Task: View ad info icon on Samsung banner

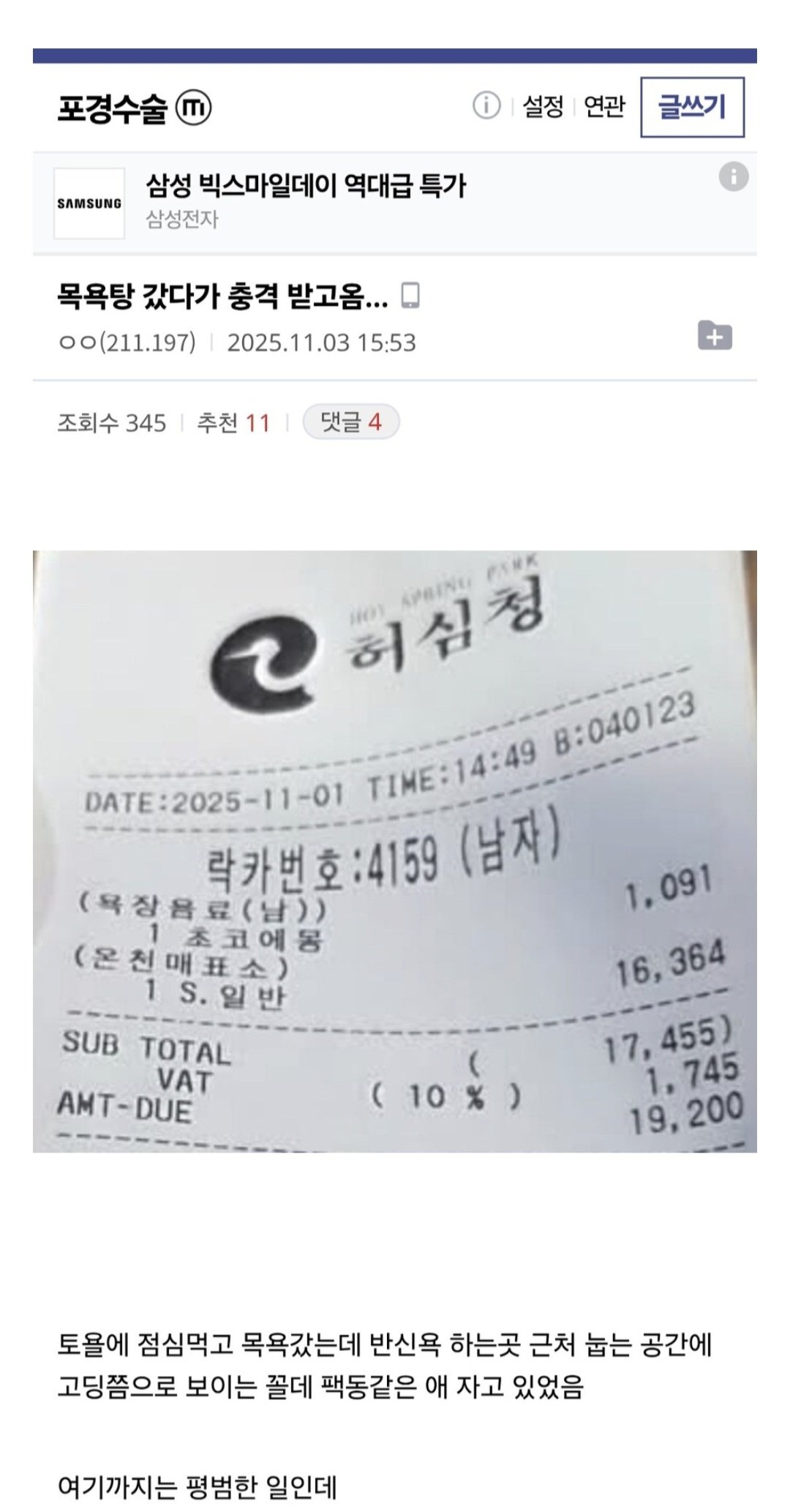Action: click(x=733, y=177)
